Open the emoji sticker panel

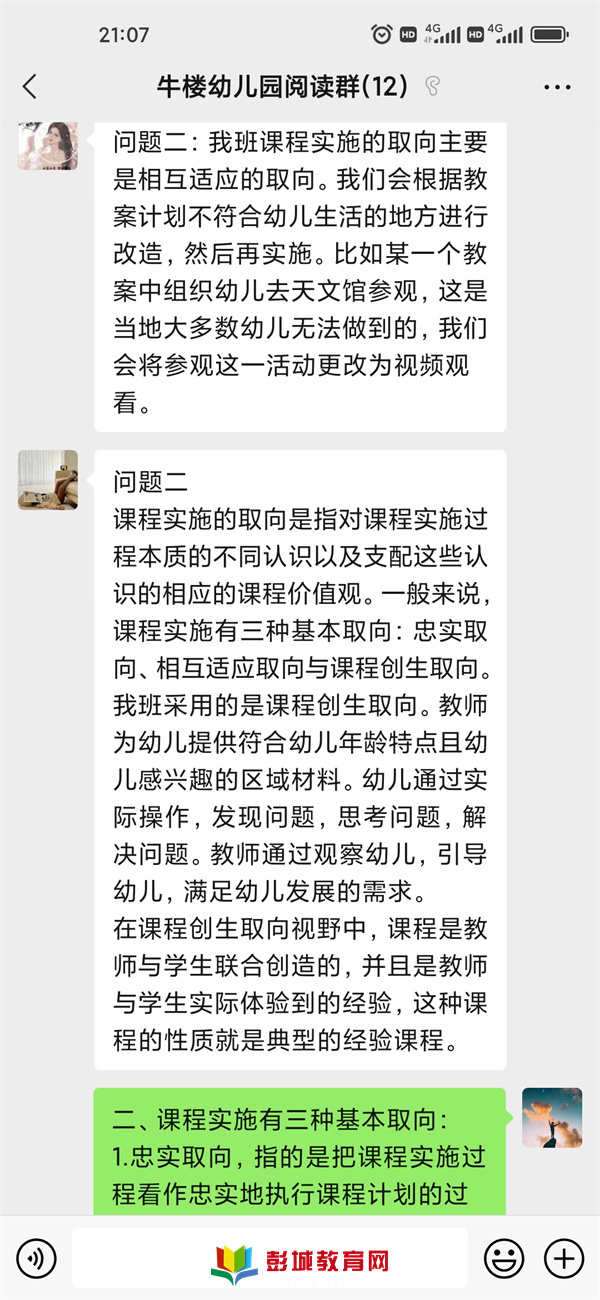tap(504, 1257)
